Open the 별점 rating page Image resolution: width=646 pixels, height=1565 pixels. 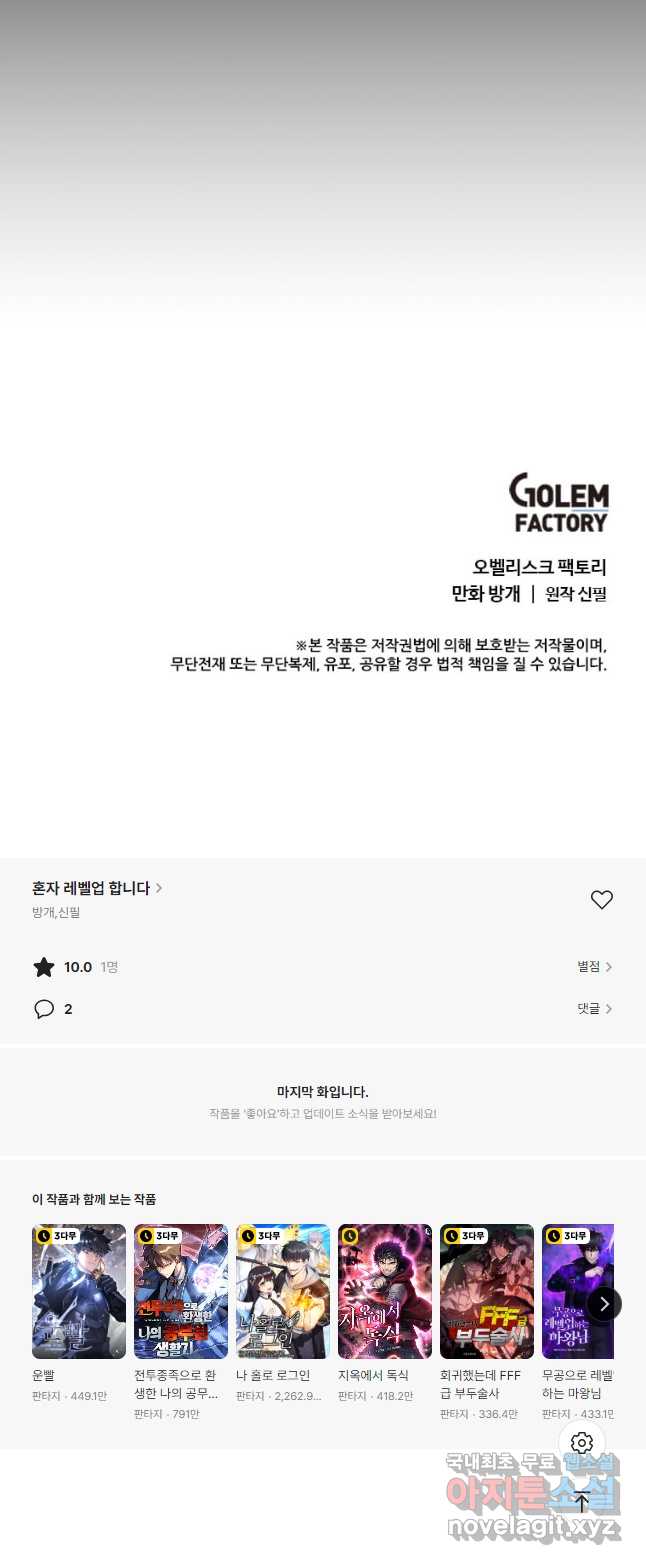point(594,967)
